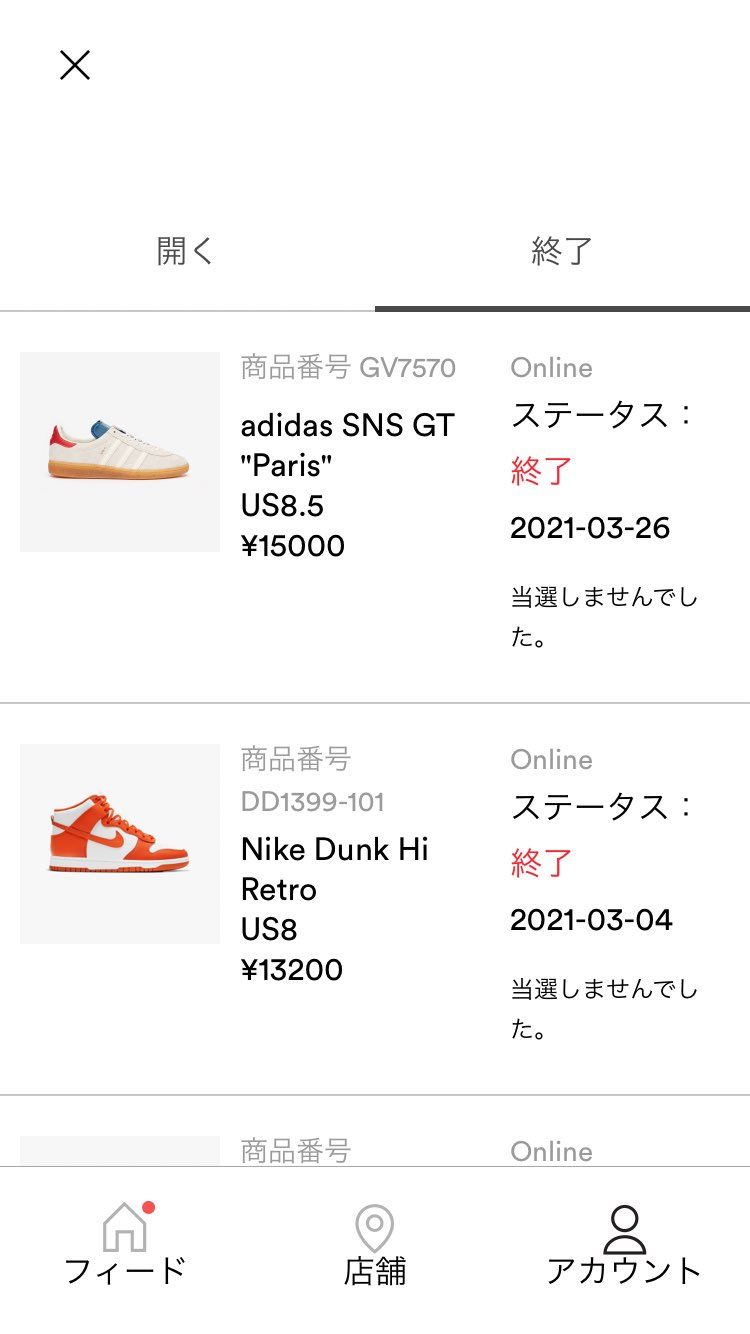The height and width of the screenshot is (1334, 750).
Task: Tap the red 終了 status on the adidas entry
Action: 540,470
